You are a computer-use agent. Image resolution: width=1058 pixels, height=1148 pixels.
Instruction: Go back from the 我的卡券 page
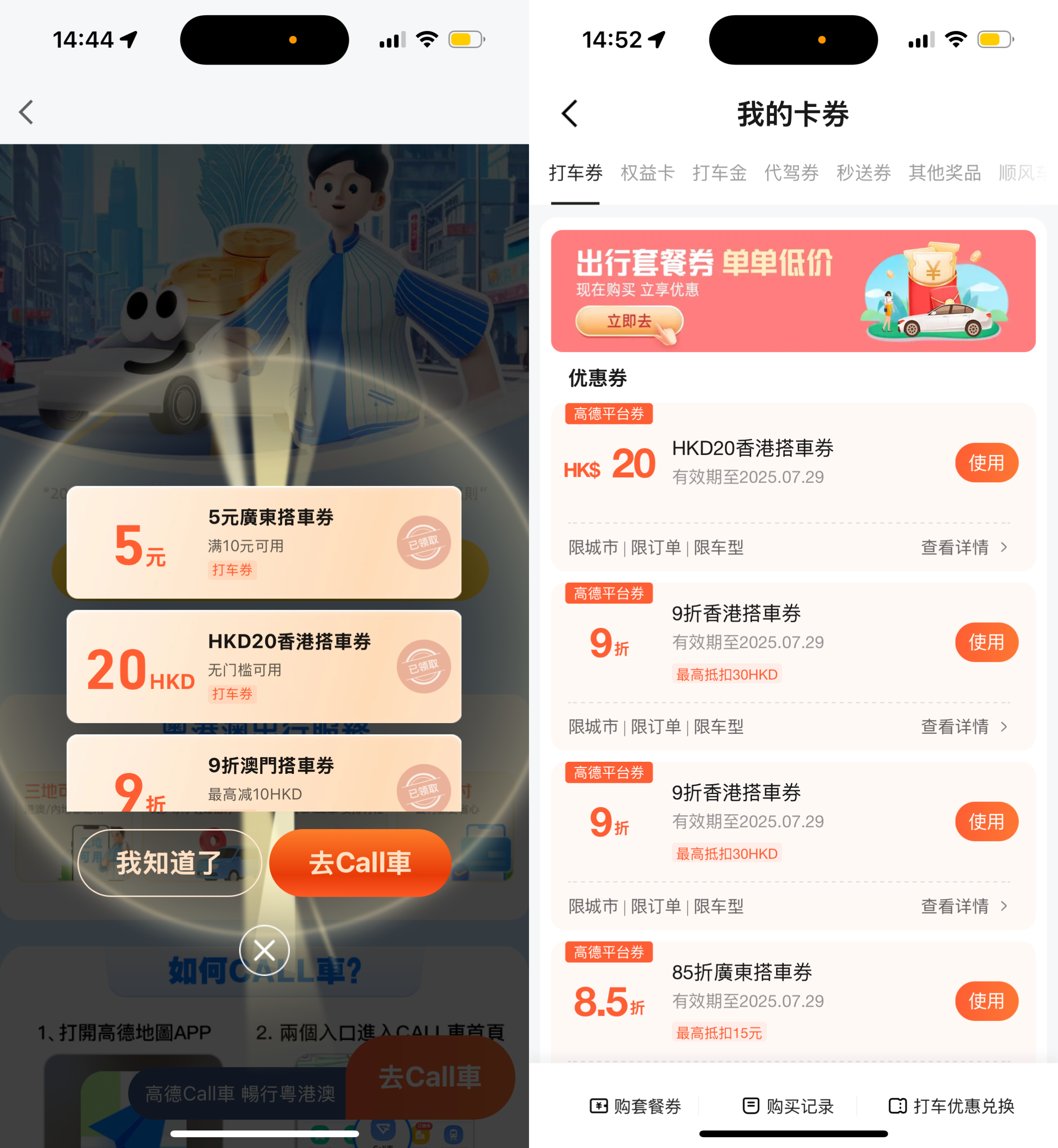[x=570, y=113]
